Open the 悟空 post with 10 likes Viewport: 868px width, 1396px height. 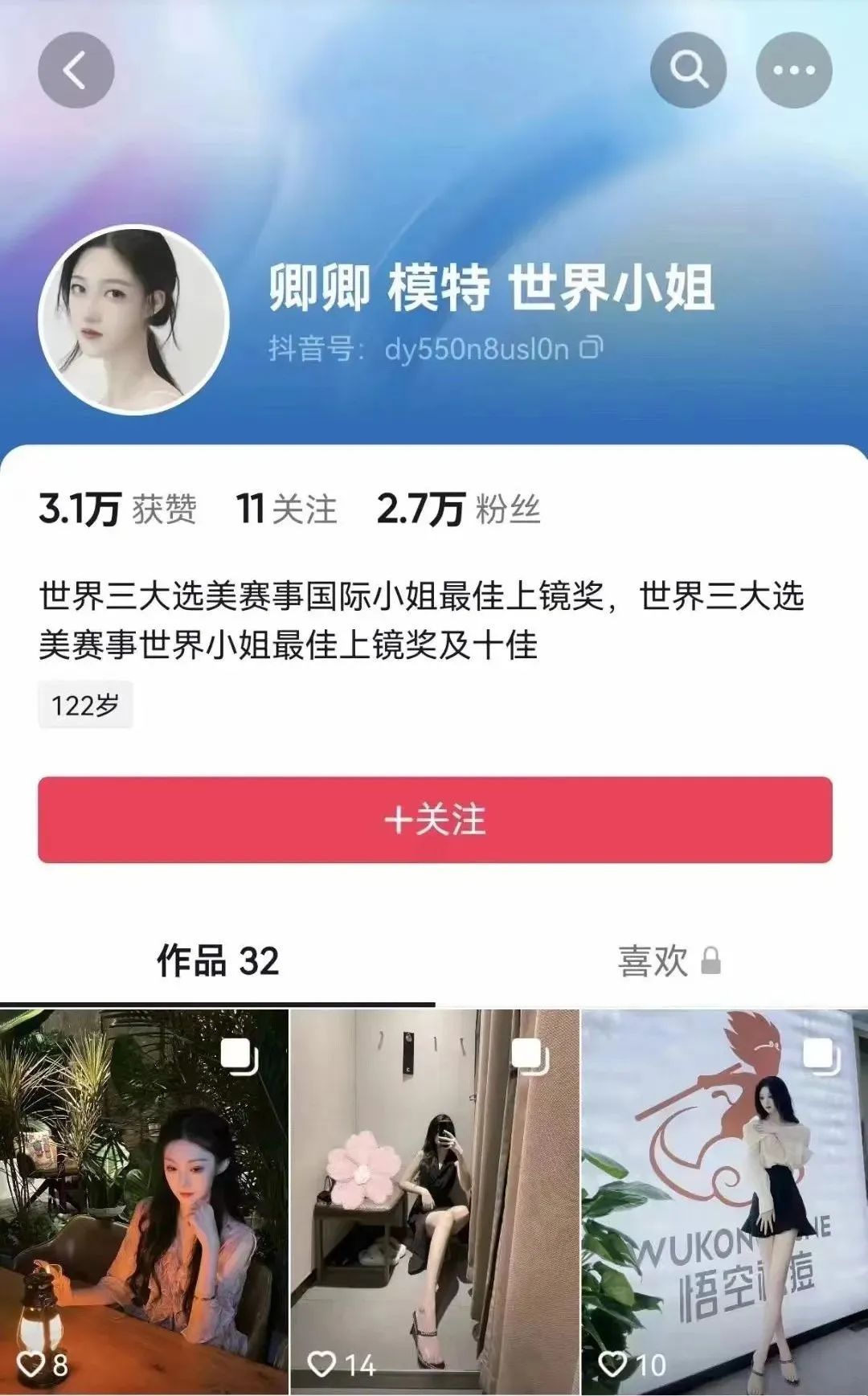click(725, 1202)
